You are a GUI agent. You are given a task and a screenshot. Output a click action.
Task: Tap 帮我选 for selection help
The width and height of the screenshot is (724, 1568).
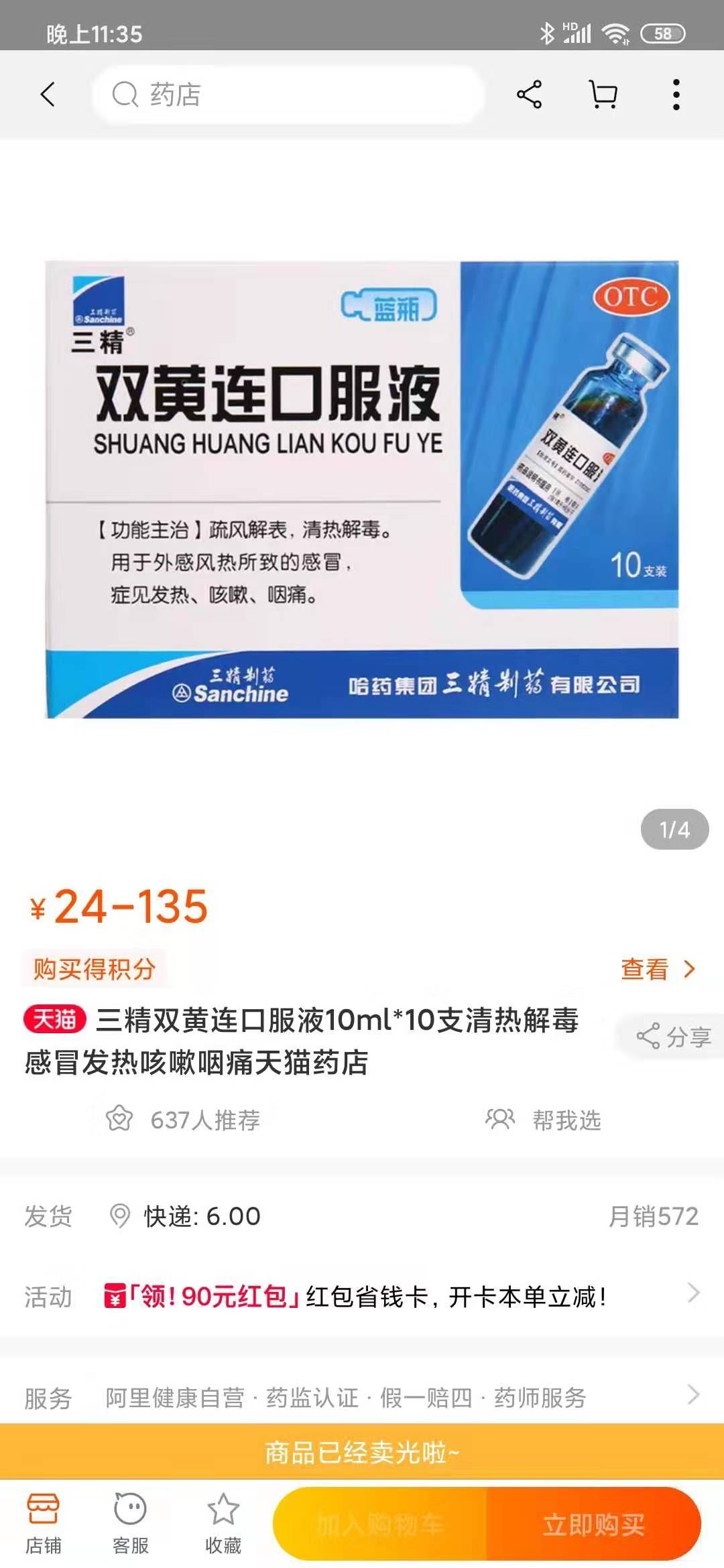click(544, 1120)
